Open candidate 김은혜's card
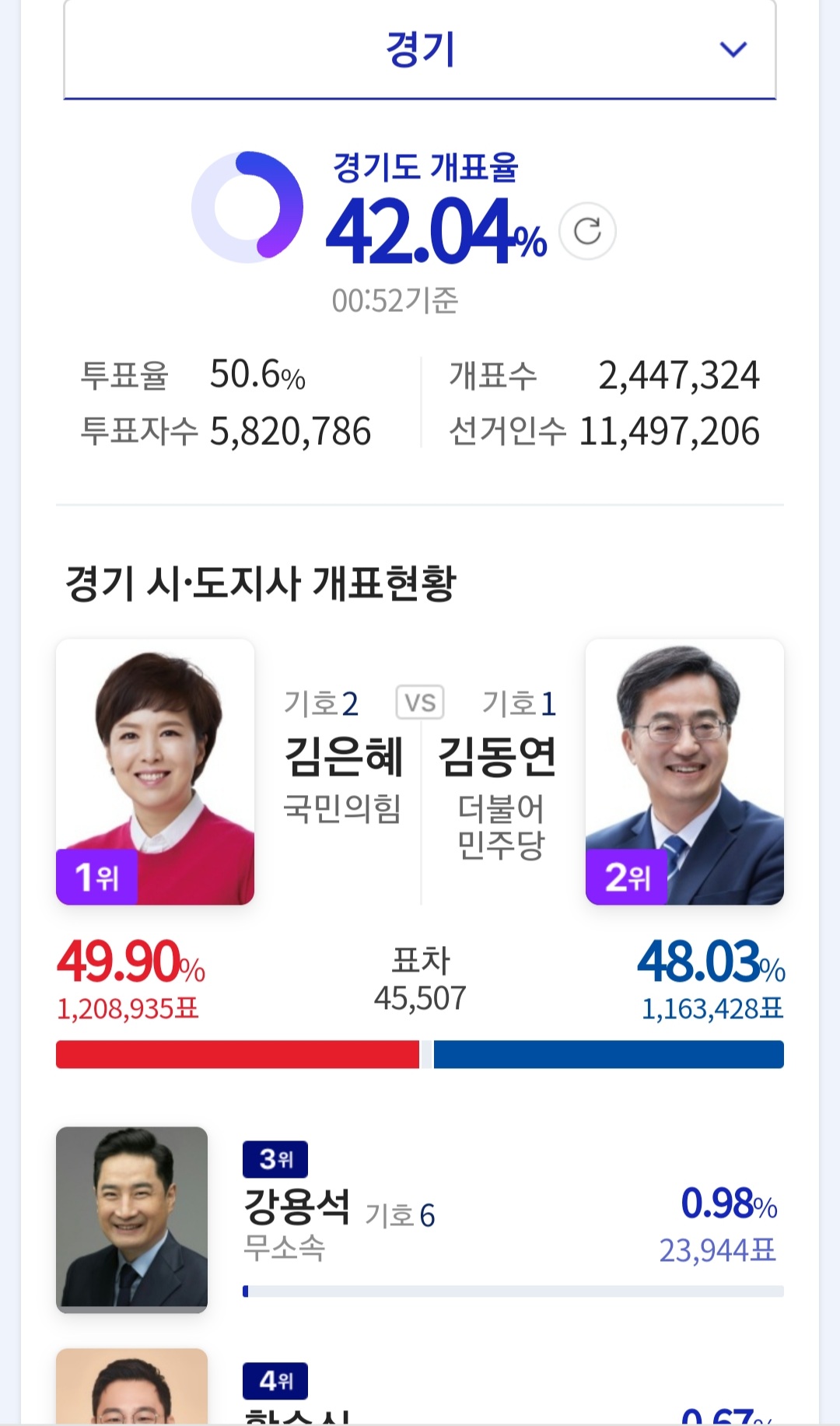Screen dimensions: 840x1426 point(156,772)
